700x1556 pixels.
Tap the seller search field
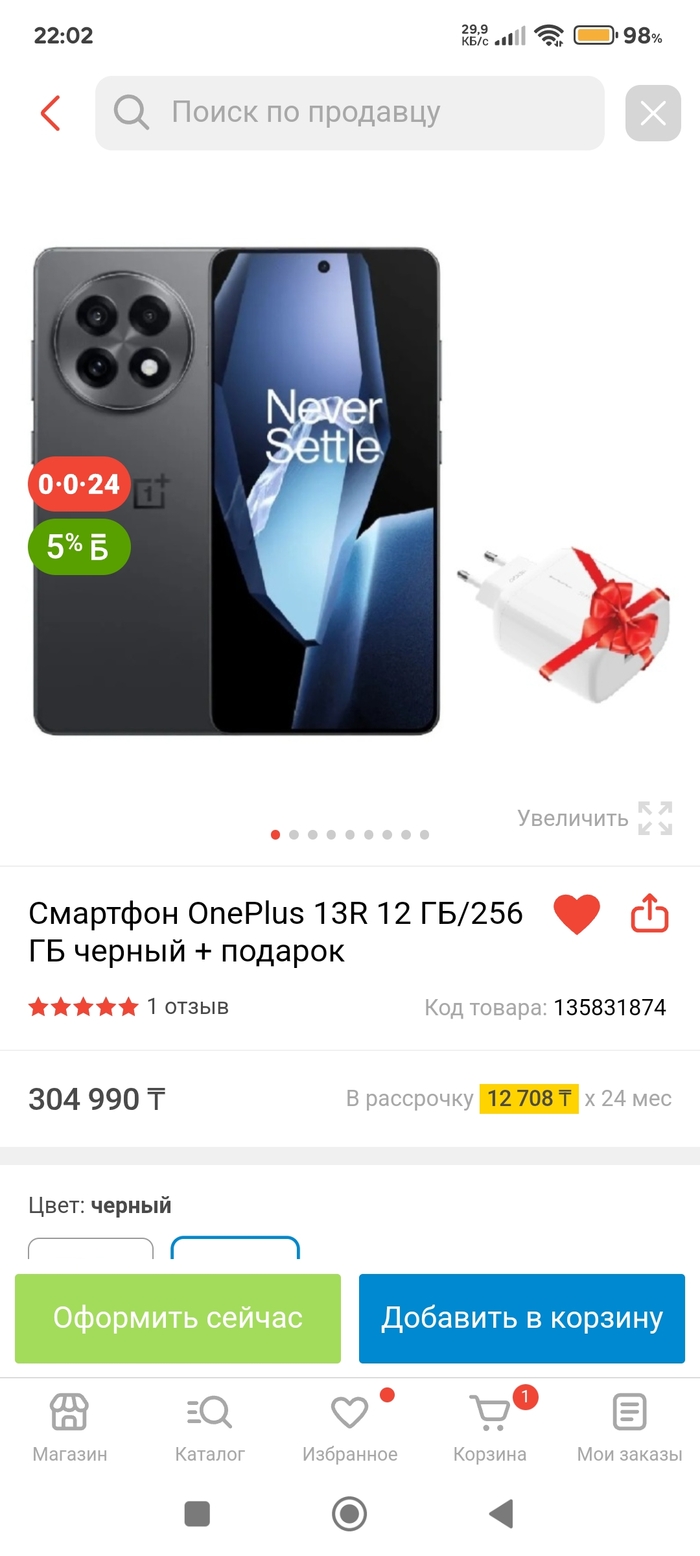(350, 113)
